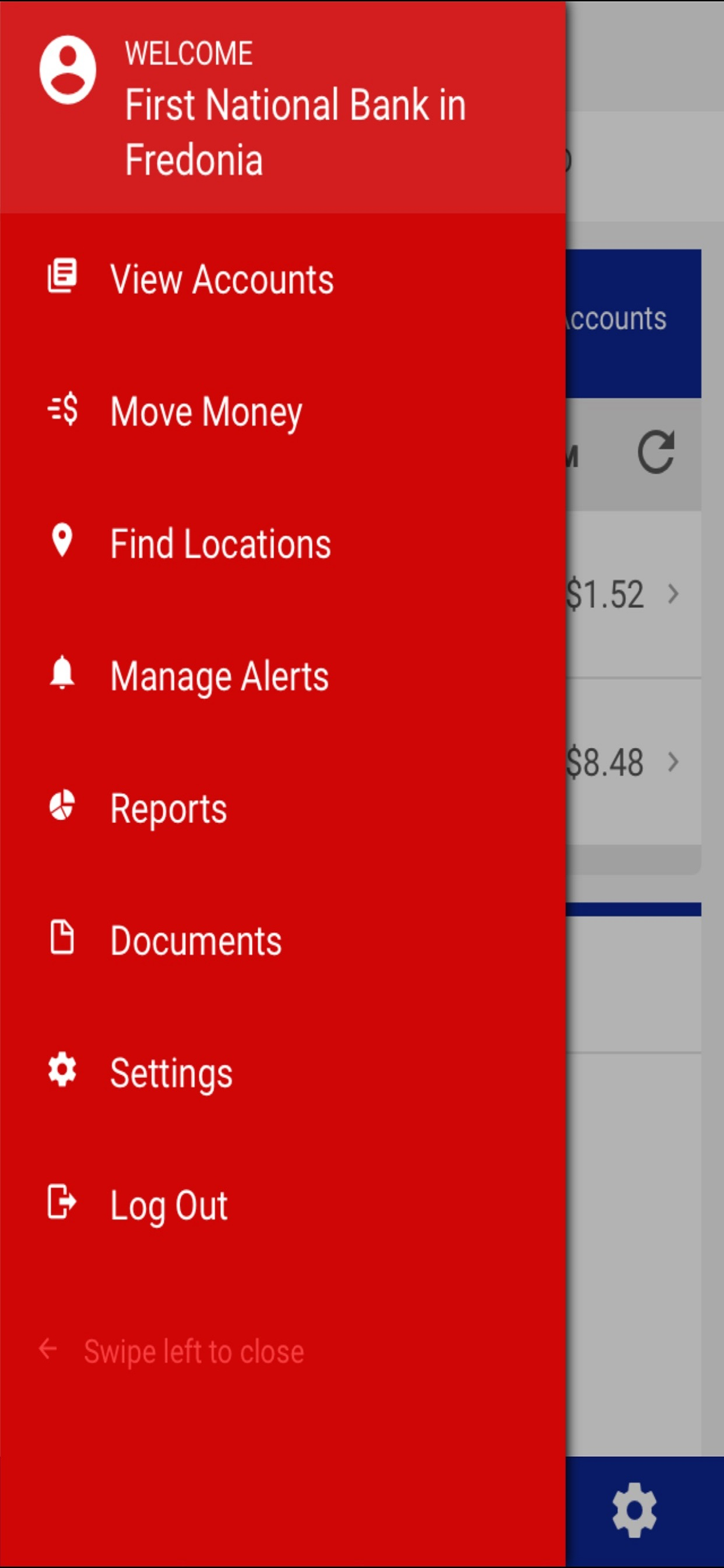Tap the profile avatar in the welcome header
The image size is (724, 1568).
[68, 69]
